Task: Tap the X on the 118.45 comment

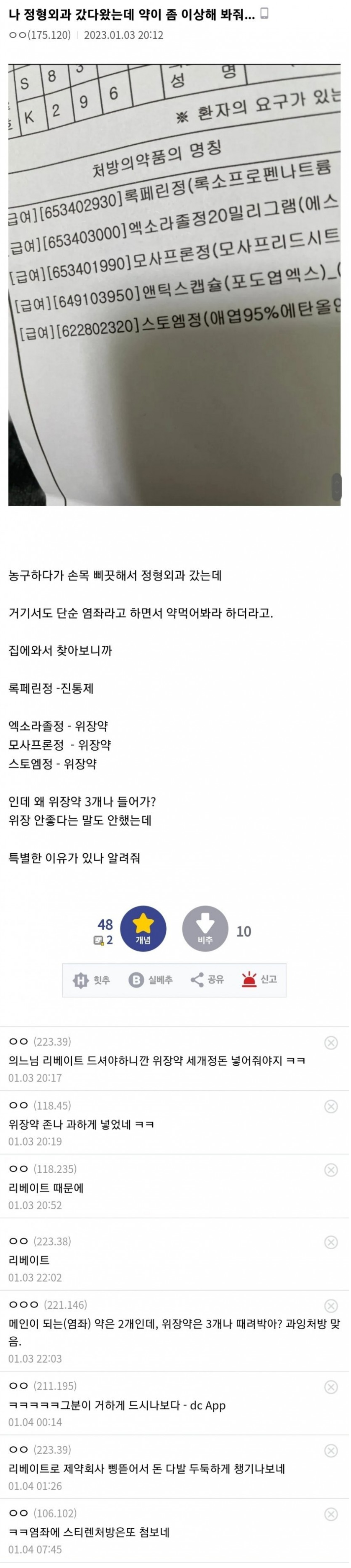Action: coord(331,1107)
